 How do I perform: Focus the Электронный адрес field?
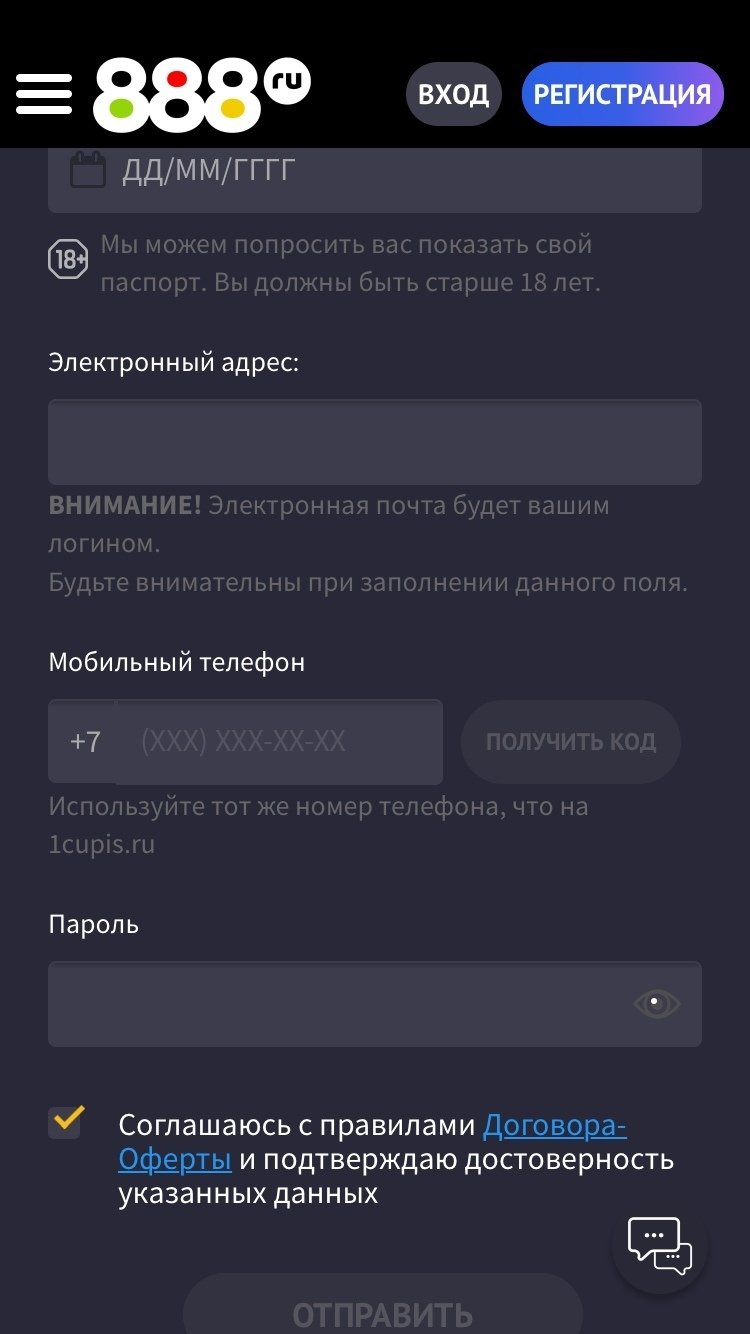375,442
